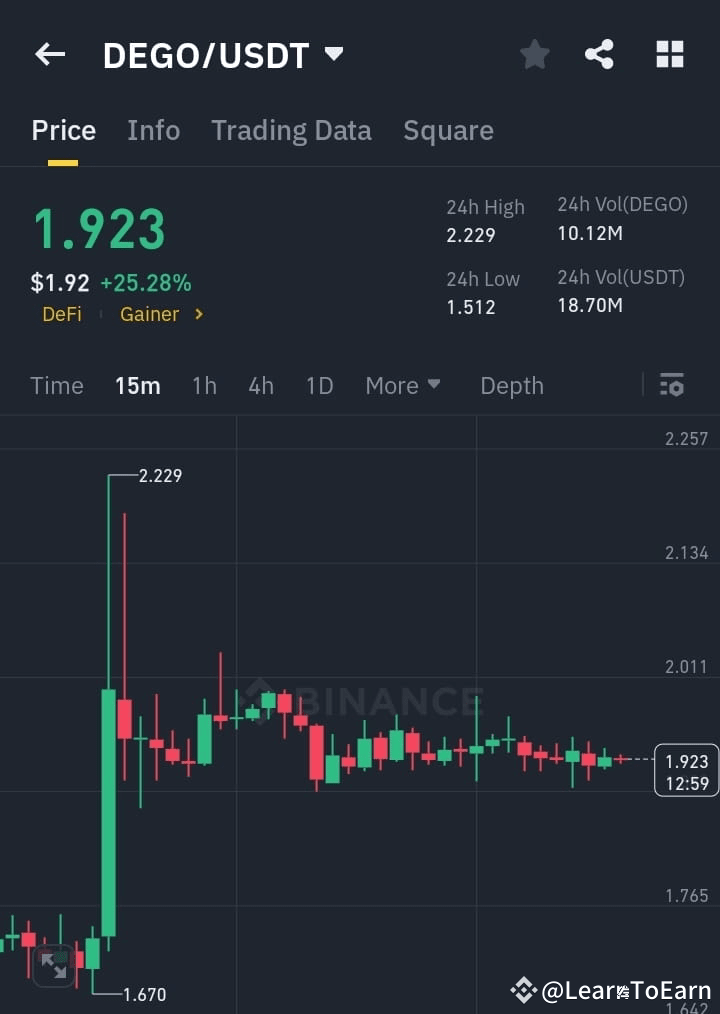Switch to Depth view
This screenshot has height=1014, width=720.
tap(511, 385)
